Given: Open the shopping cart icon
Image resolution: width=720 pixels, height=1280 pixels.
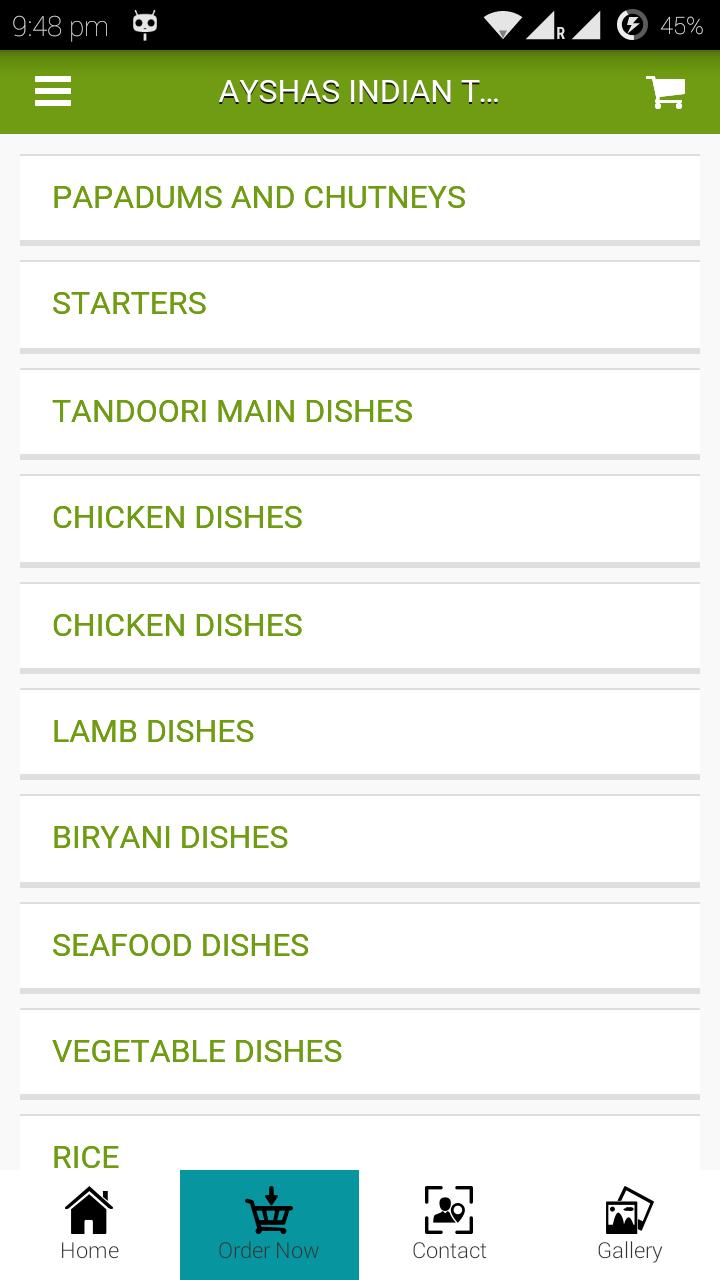Looking at the screenshot, I should (x=665, y=91).
